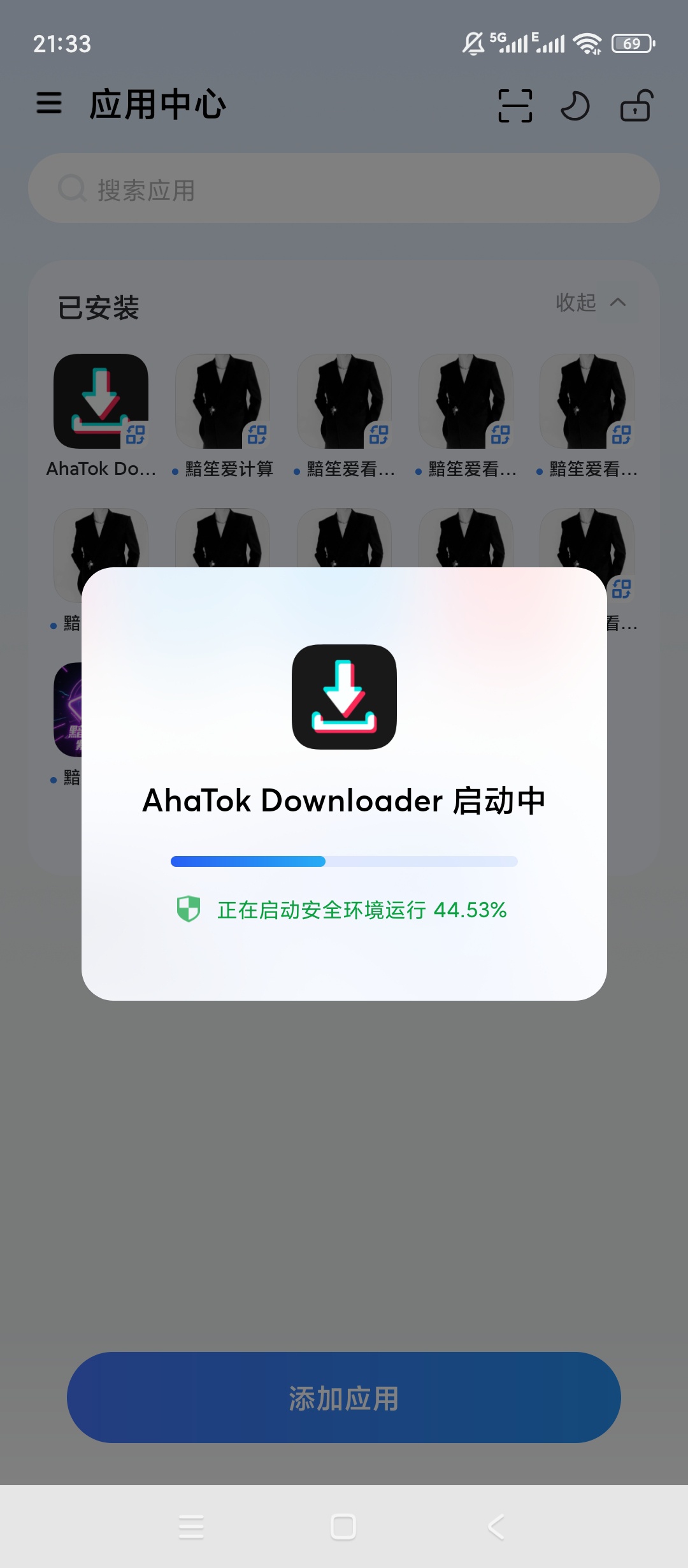Screen dimensions: 688x1568
Task: Open the hamburger menu drawer
Action: pos(49,103)
